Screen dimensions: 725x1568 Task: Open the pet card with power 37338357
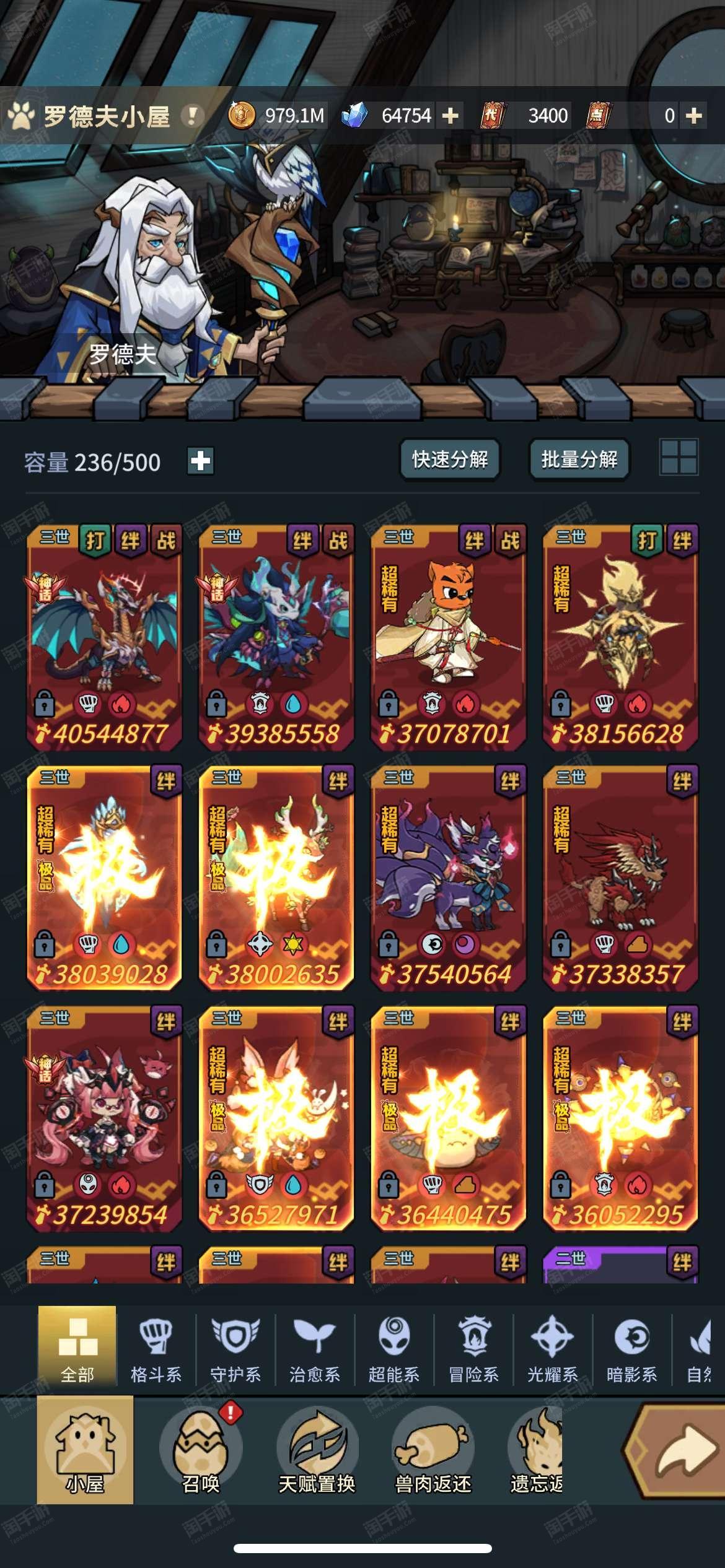(x=620, y=877)
